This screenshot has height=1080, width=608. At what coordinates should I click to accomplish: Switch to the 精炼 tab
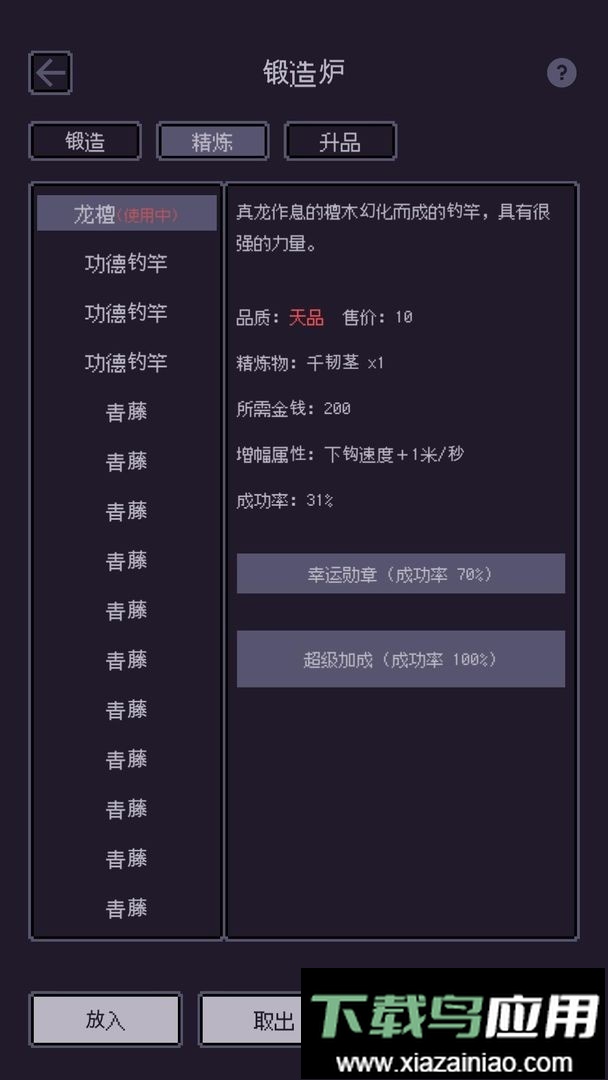coord(212,141)
